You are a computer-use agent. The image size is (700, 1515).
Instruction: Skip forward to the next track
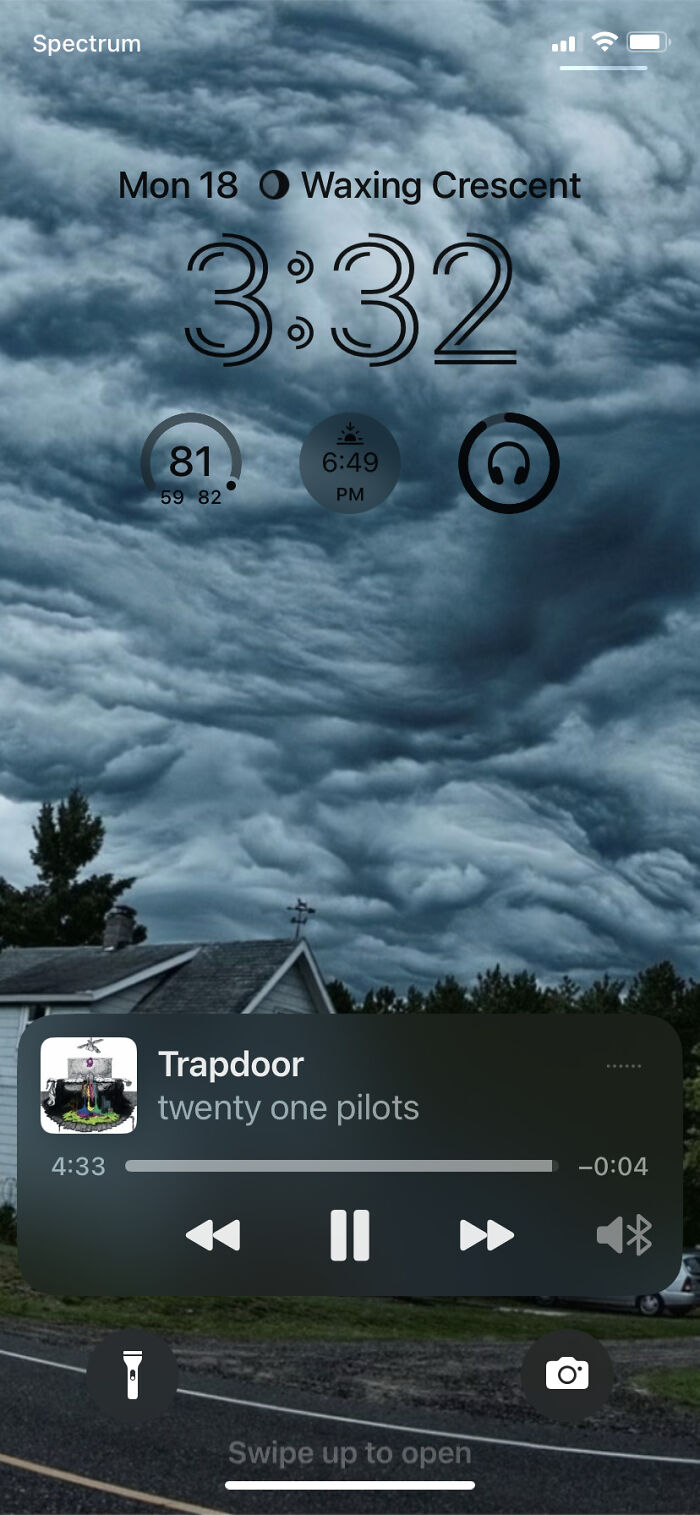tap(486, 1236)
